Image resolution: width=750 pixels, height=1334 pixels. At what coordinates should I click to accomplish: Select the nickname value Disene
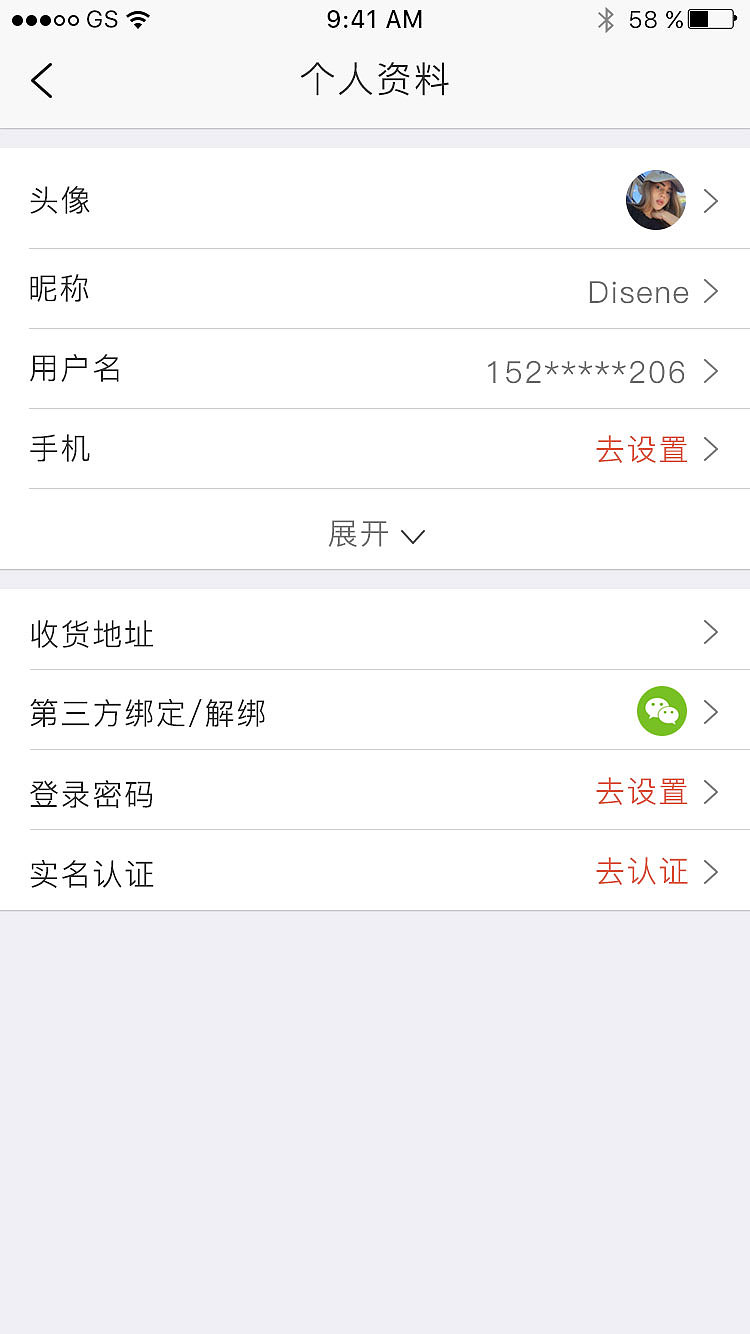click(637, 292)
